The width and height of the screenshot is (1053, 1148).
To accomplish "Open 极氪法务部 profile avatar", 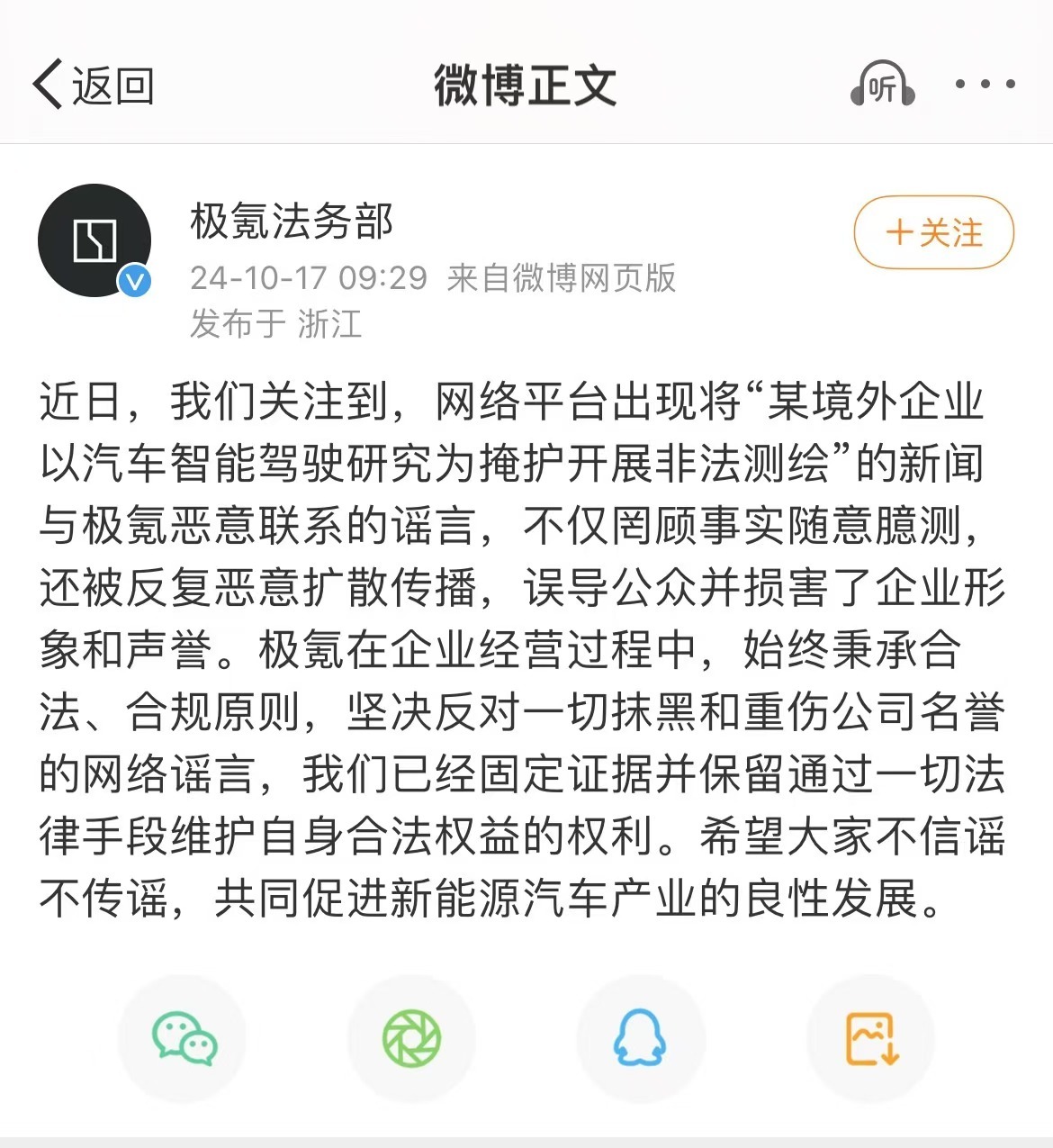I will coord(94,240).
